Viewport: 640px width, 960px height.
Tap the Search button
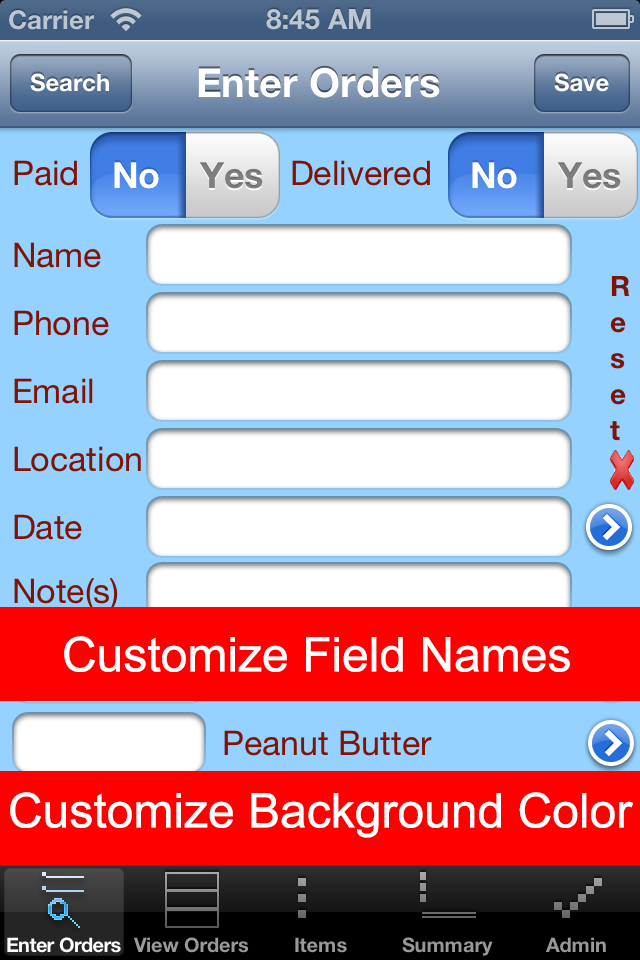70,83
